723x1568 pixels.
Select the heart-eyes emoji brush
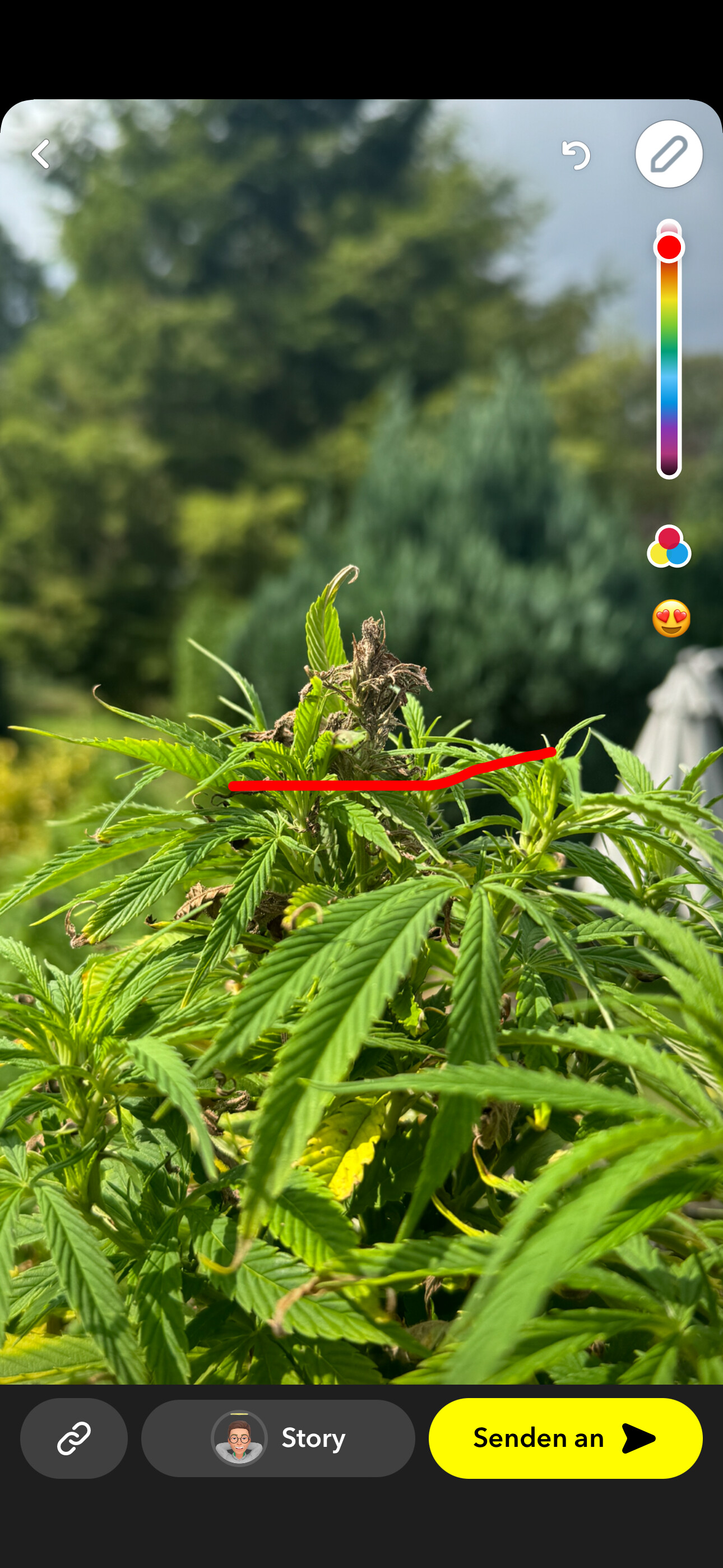click(x=671, y=619)
